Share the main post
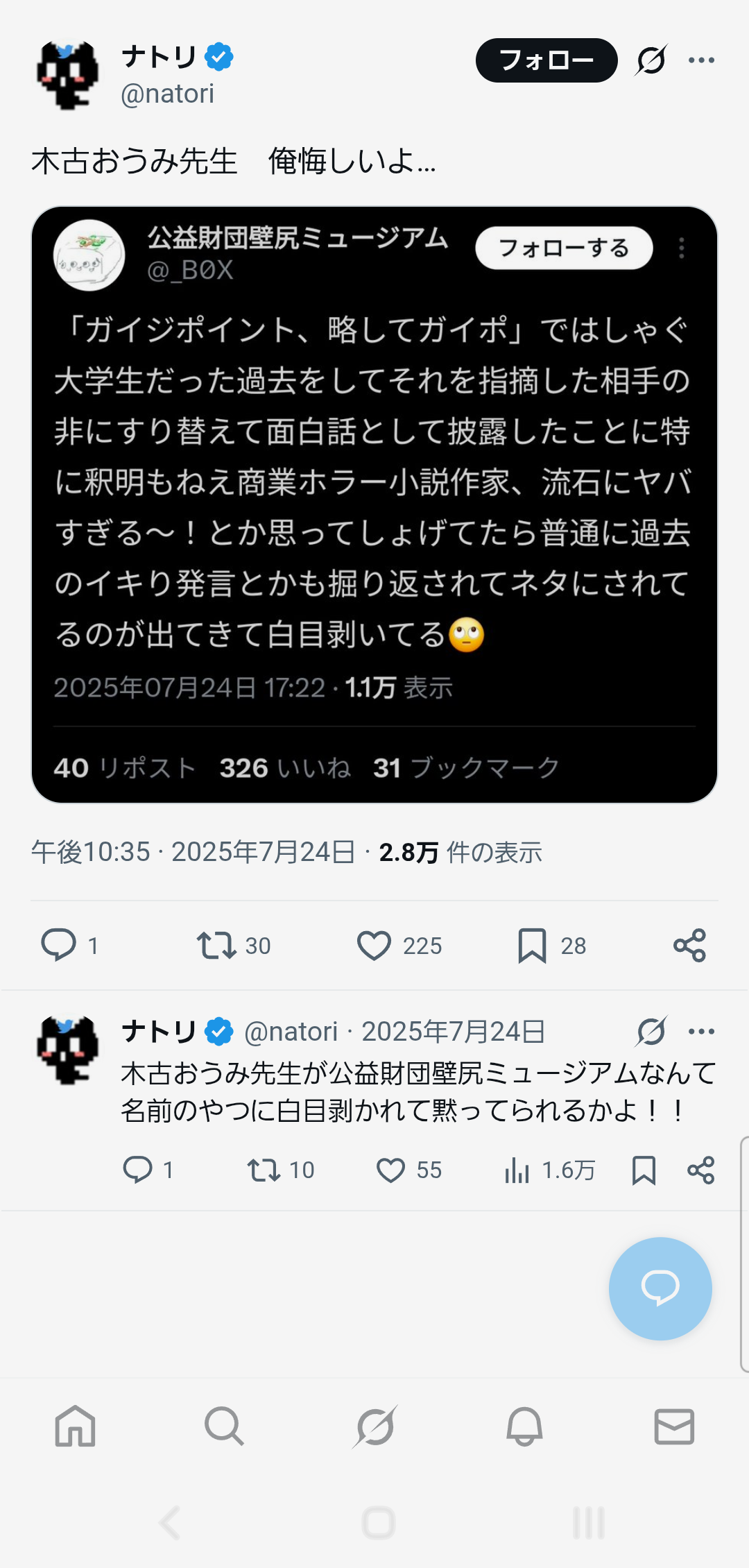749x1568 pixels. [689, 945]
